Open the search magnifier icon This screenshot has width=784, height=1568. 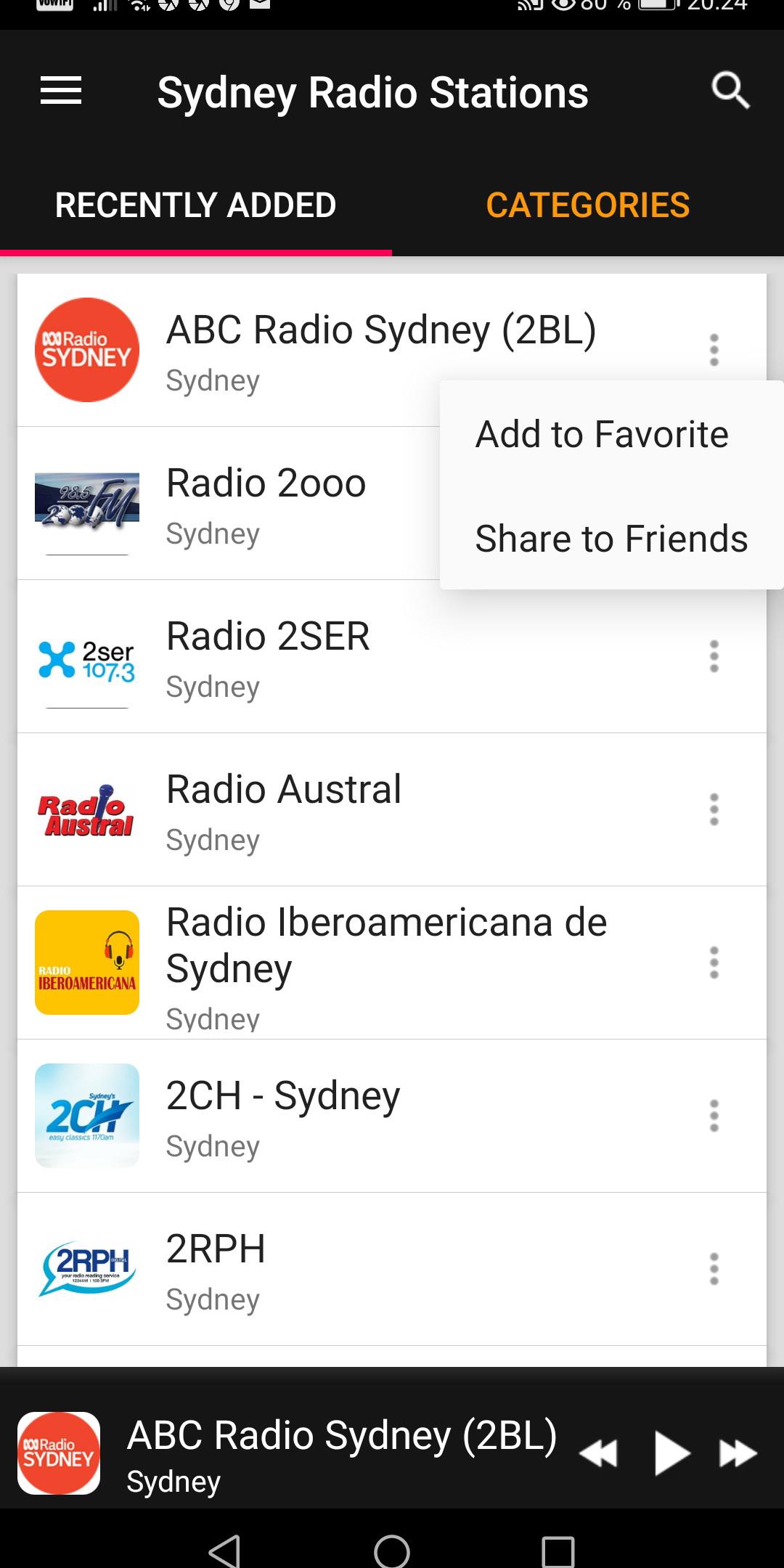730,91
